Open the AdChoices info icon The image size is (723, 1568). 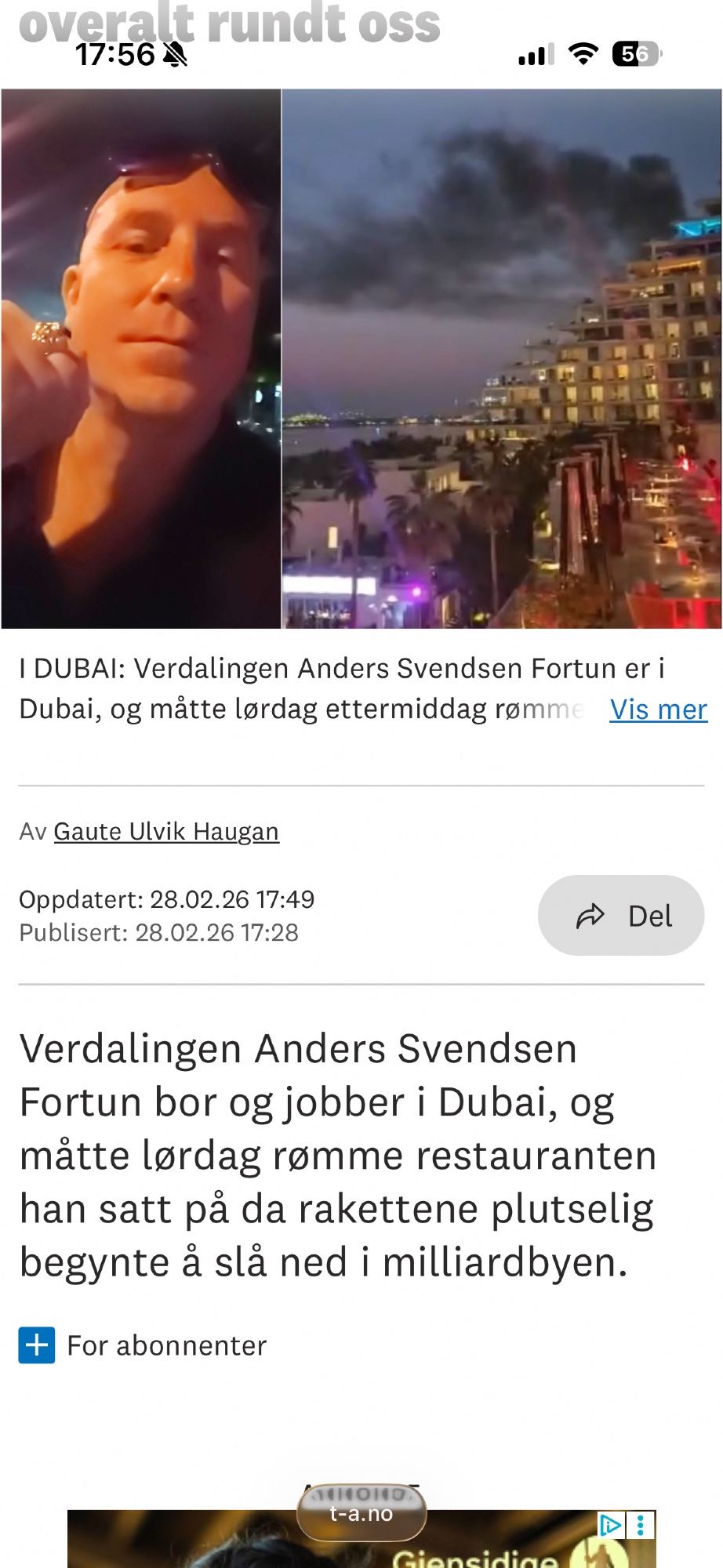point(610,1525)
